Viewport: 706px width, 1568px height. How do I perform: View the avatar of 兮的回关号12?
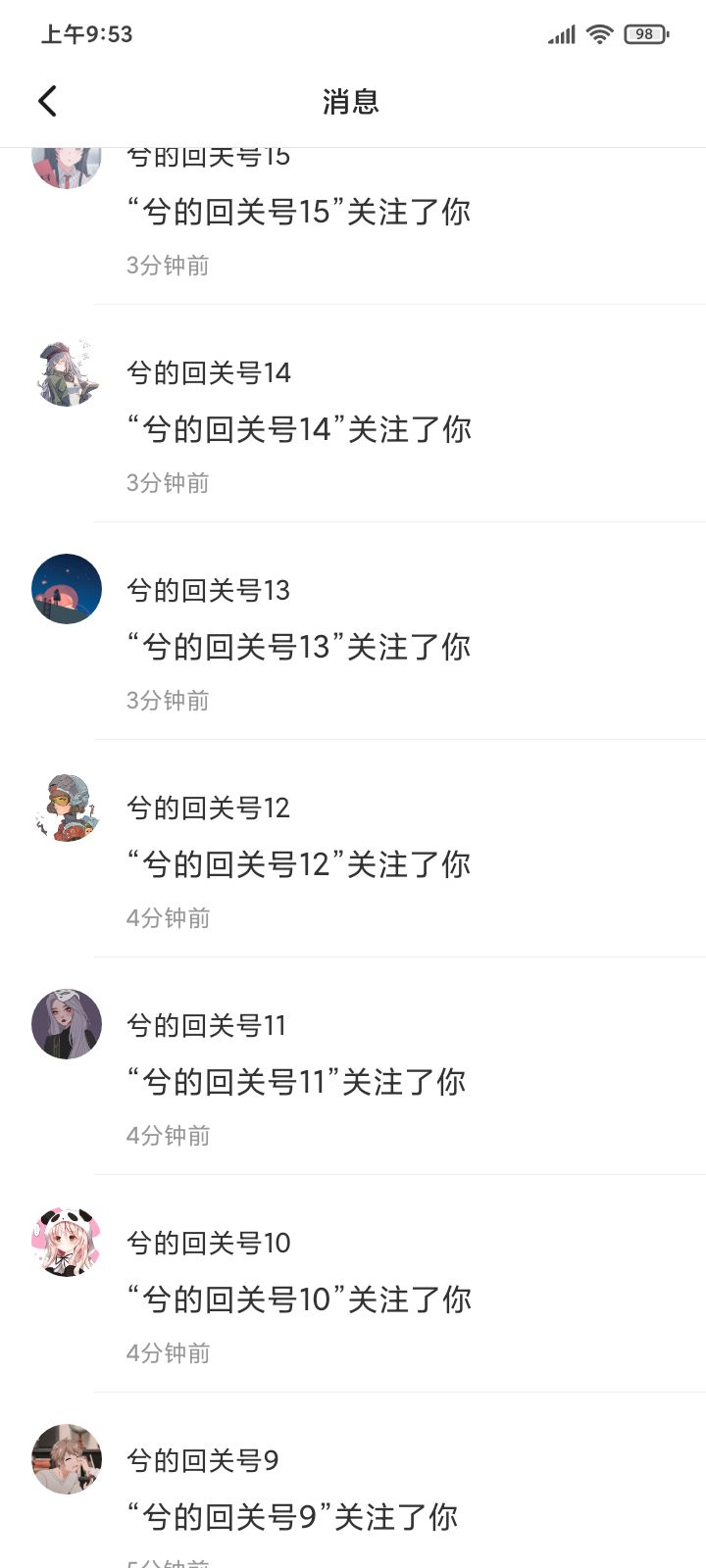(x=67, y=807)
